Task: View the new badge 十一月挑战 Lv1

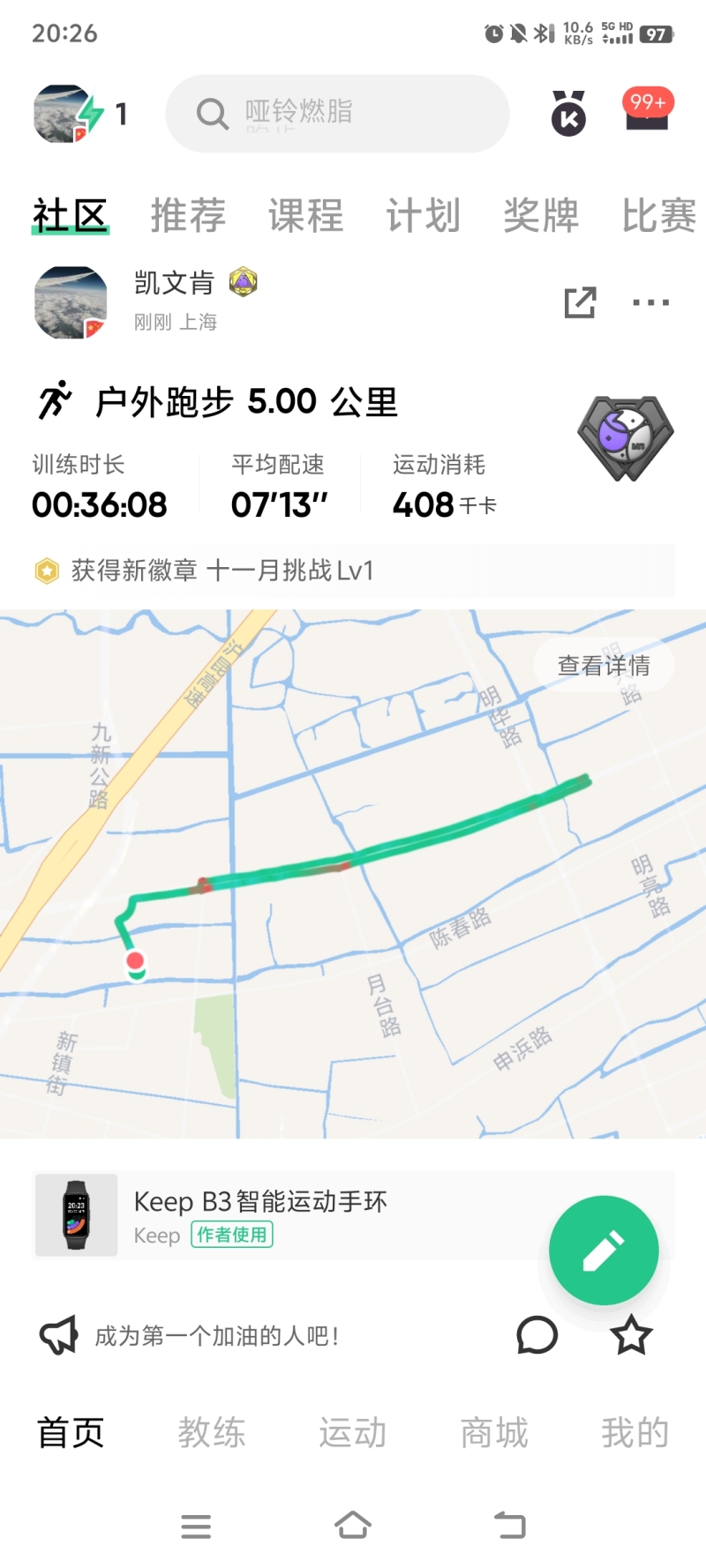Action: pyautogui.click(x=222, y=571)
